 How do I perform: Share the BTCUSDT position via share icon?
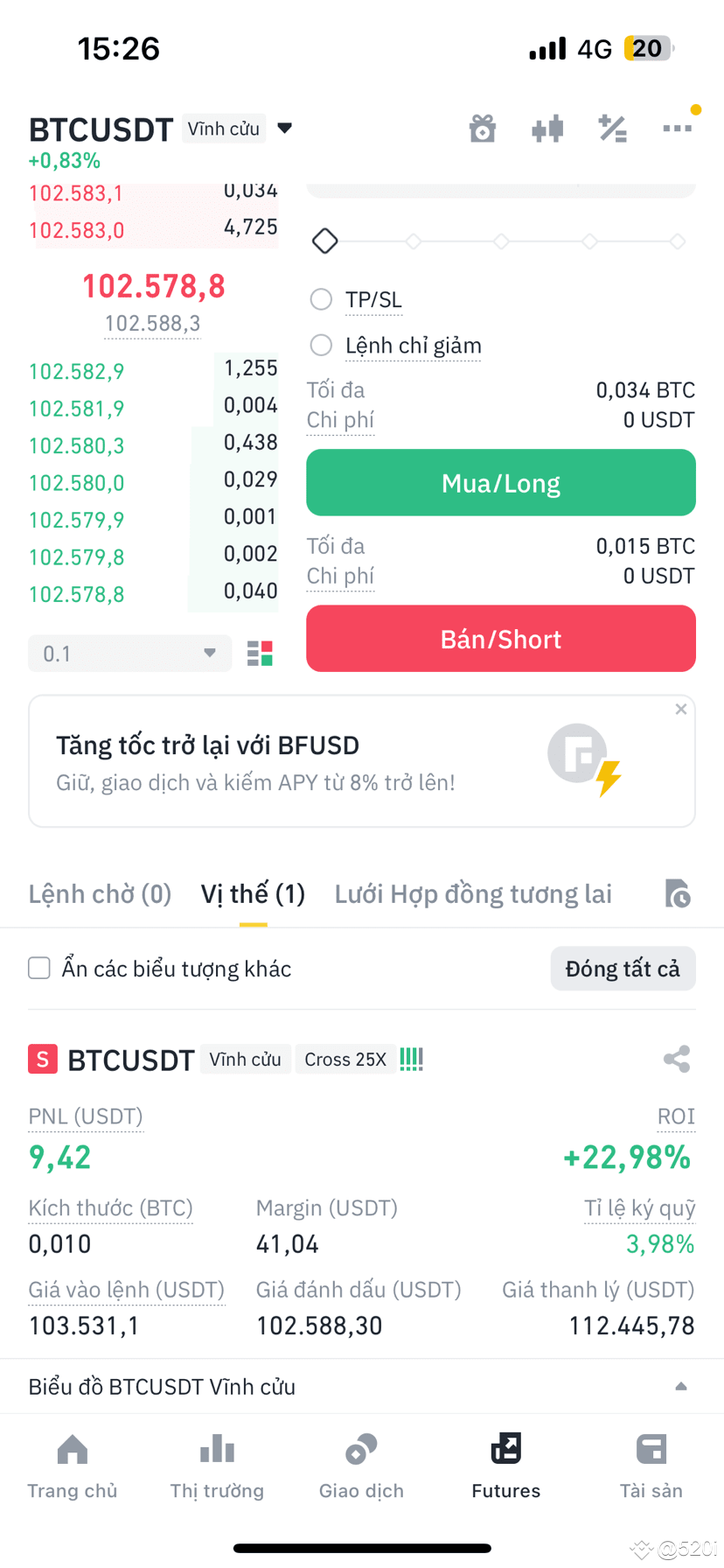click(x=677, y=1059)
